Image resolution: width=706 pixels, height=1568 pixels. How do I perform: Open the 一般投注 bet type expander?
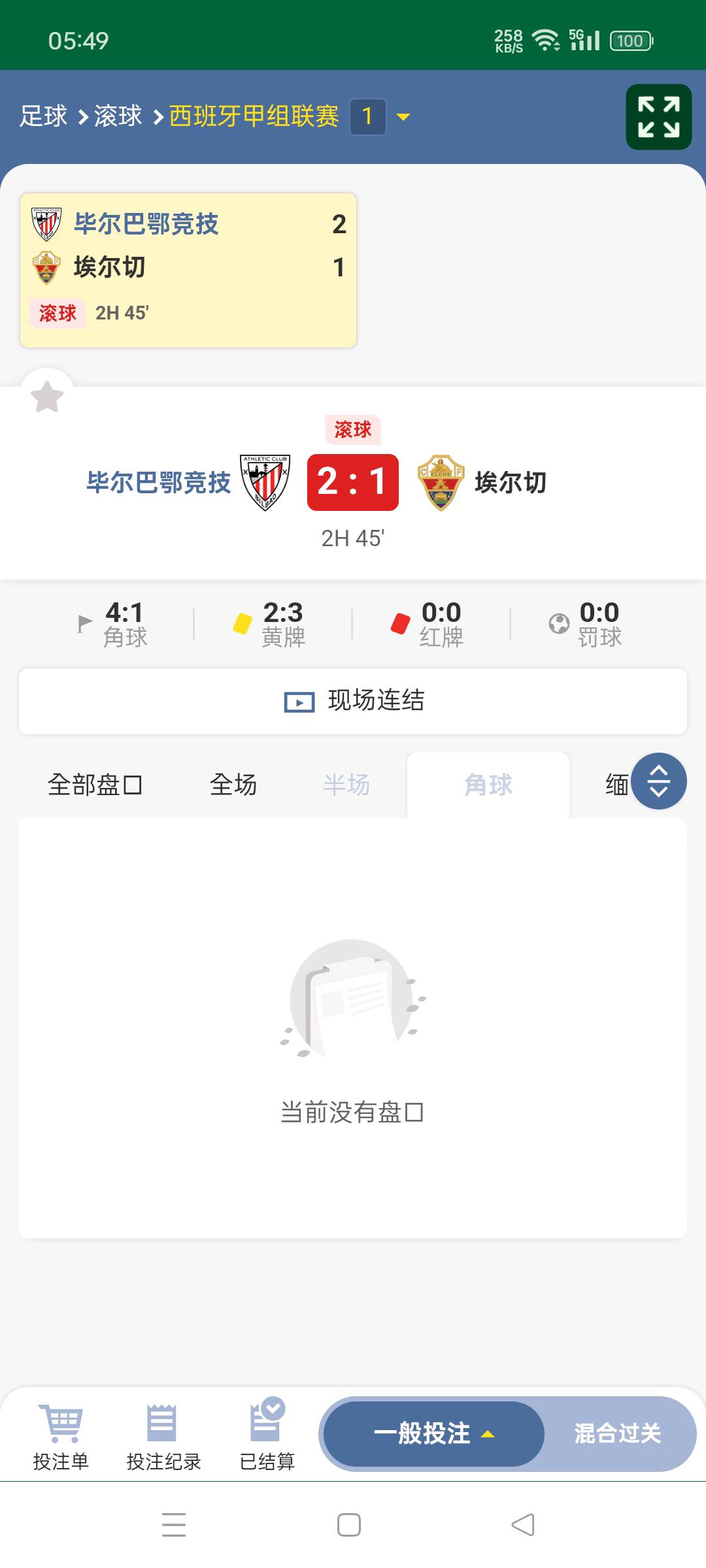coord(431,1433)
